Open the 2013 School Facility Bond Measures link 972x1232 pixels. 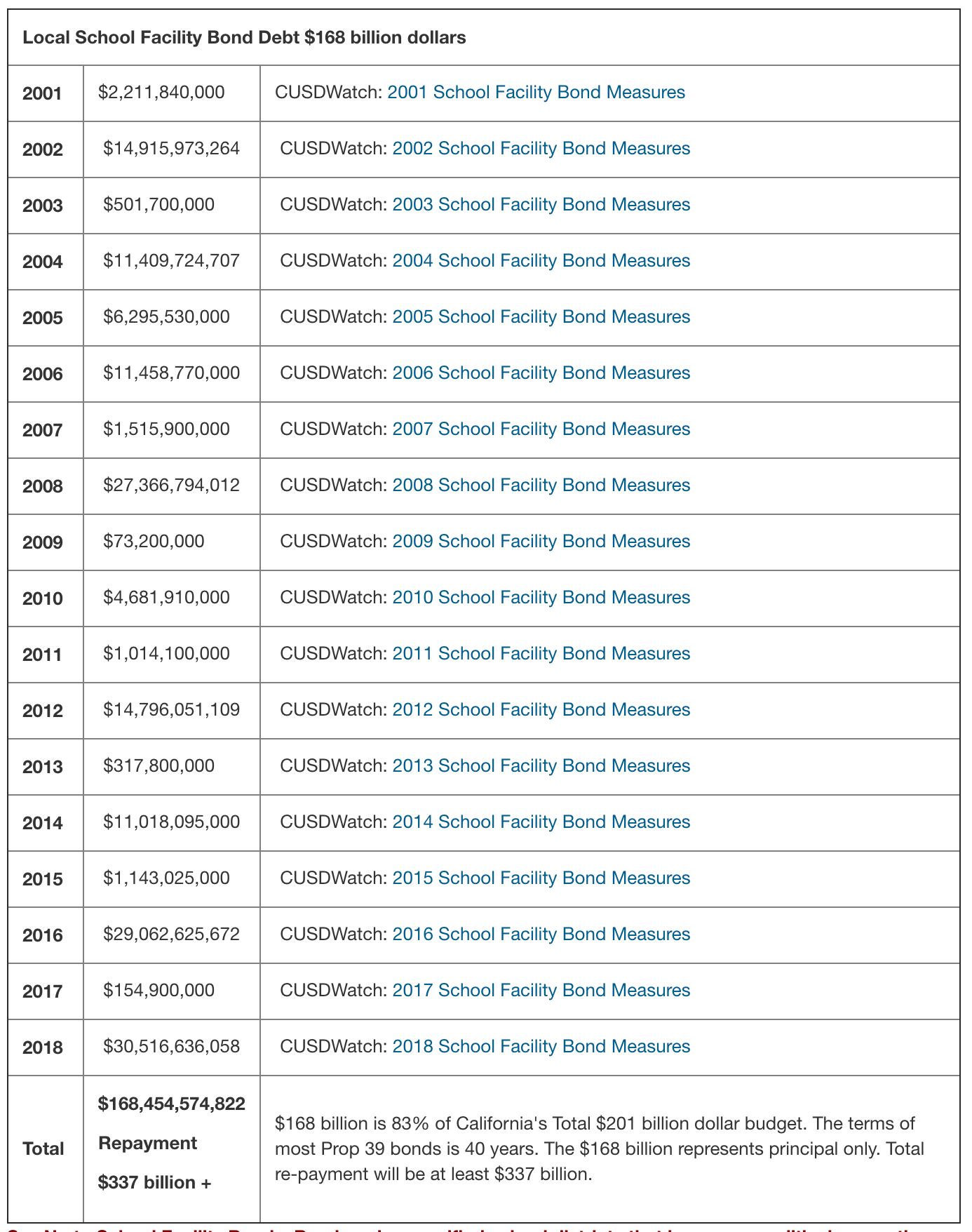[x=541, y=766]
